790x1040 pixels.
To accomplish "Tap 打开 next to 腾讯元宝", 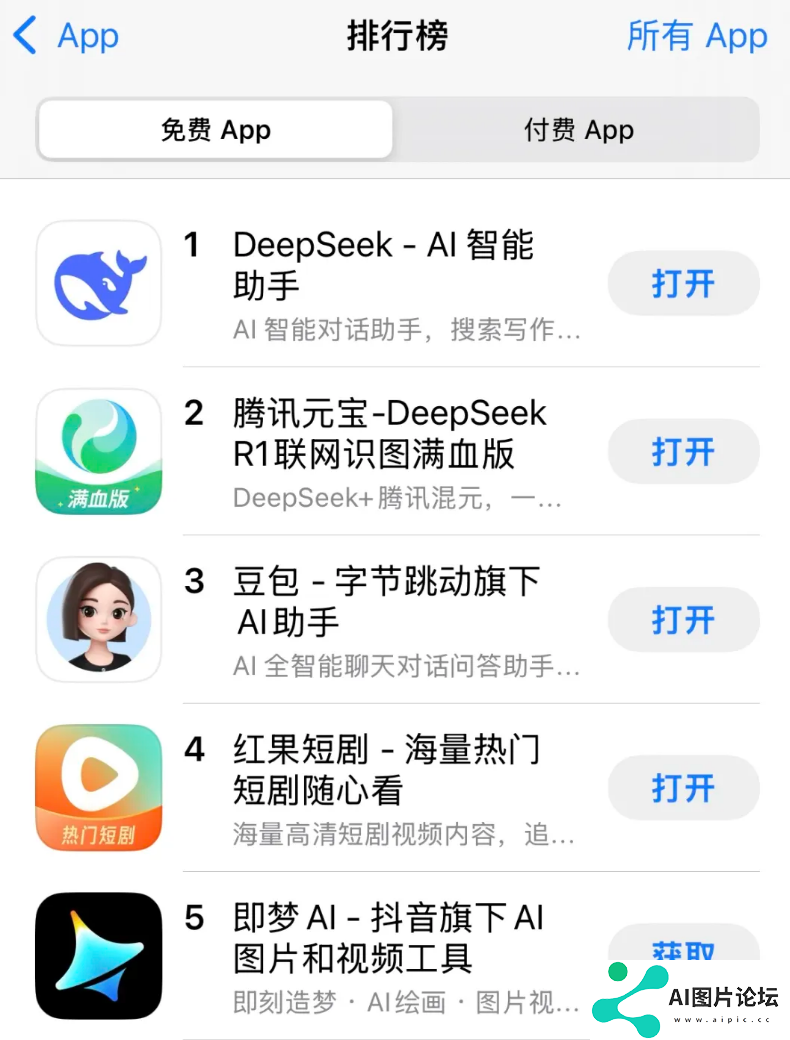I will pyautogui.click(x=683, y=452).
